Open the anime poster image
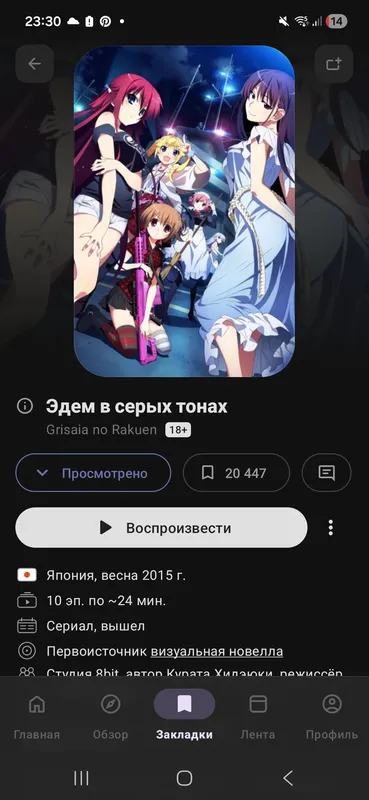The width and height of the screenshot is (369, 800). [x=184, y=211]
